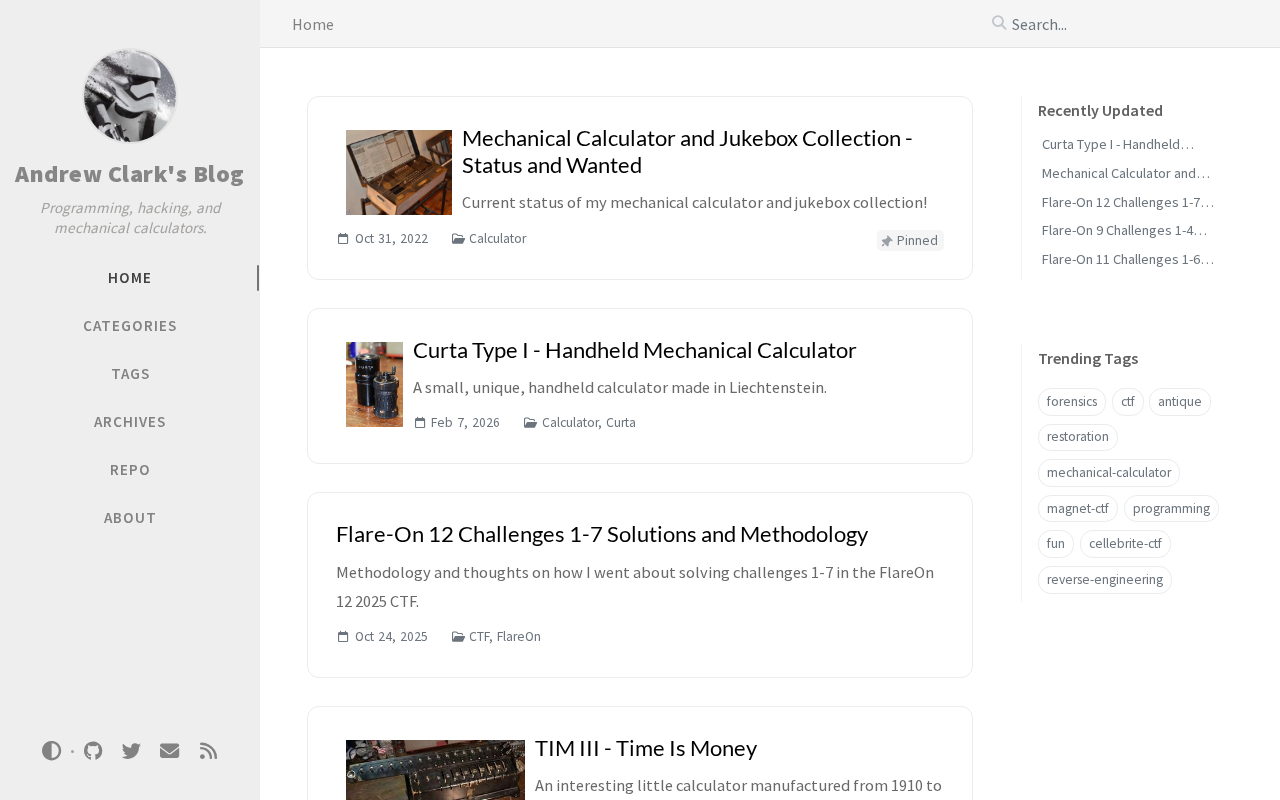Open the TIM III - Time Is Money post

645,748
